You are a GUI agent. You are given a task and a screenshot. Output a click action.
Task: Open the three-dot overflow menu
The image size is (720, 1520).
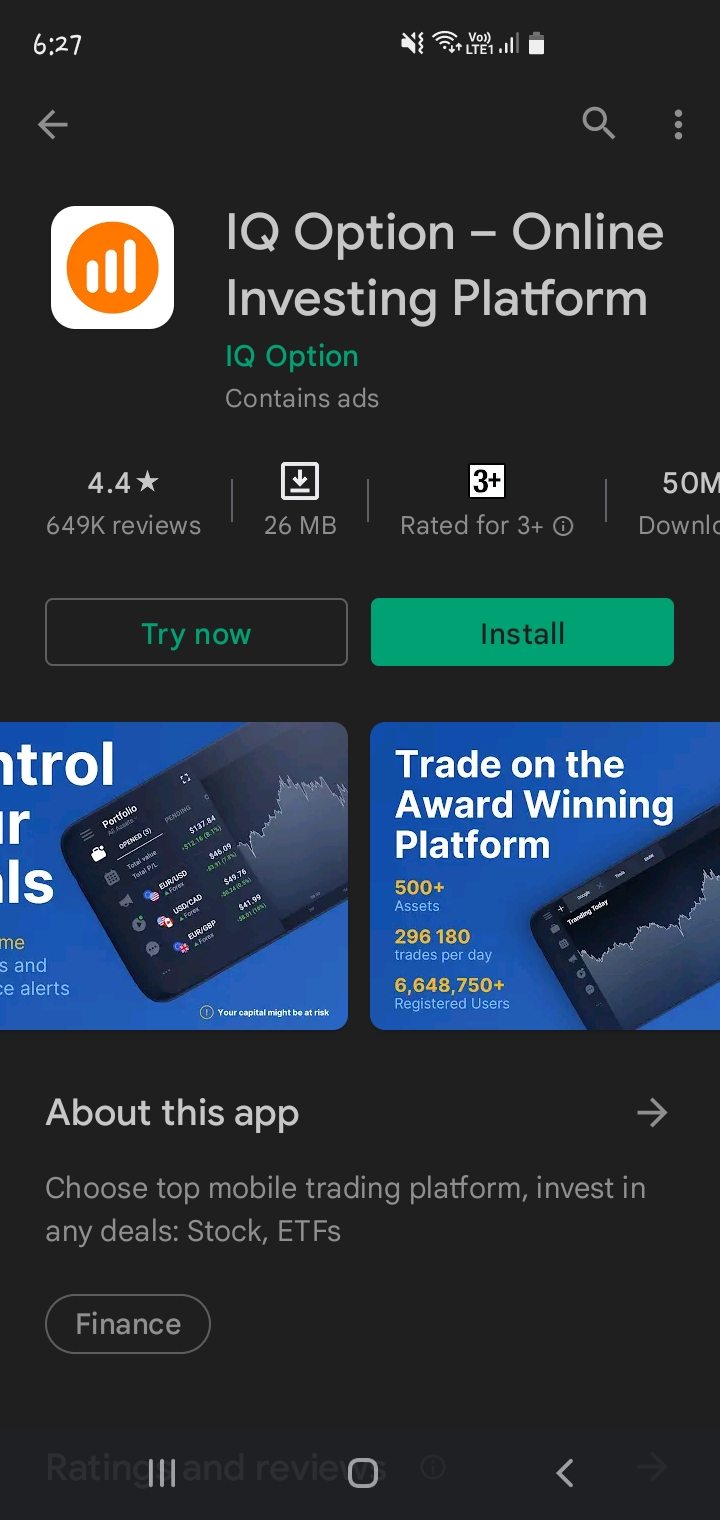coord(678,124)
